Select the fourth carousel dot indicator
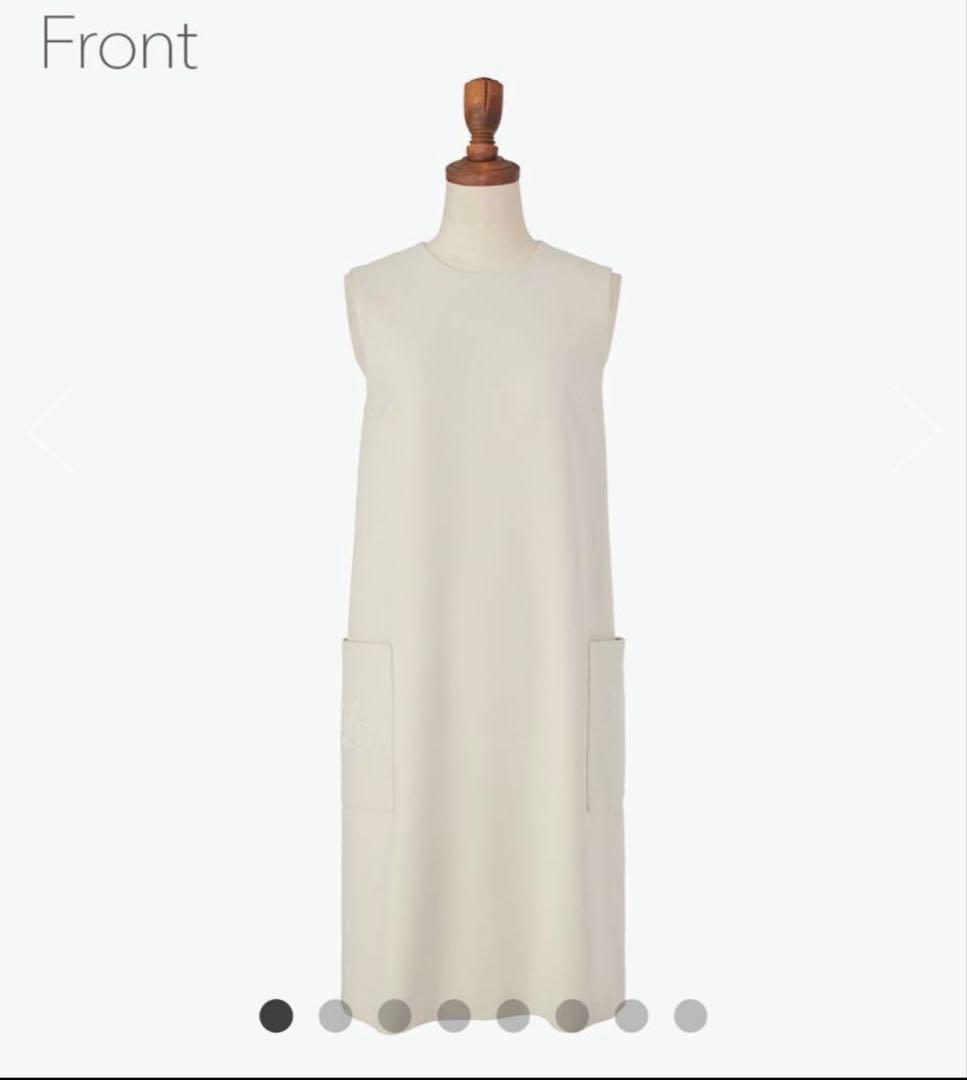 click(x=454, y=1016)
